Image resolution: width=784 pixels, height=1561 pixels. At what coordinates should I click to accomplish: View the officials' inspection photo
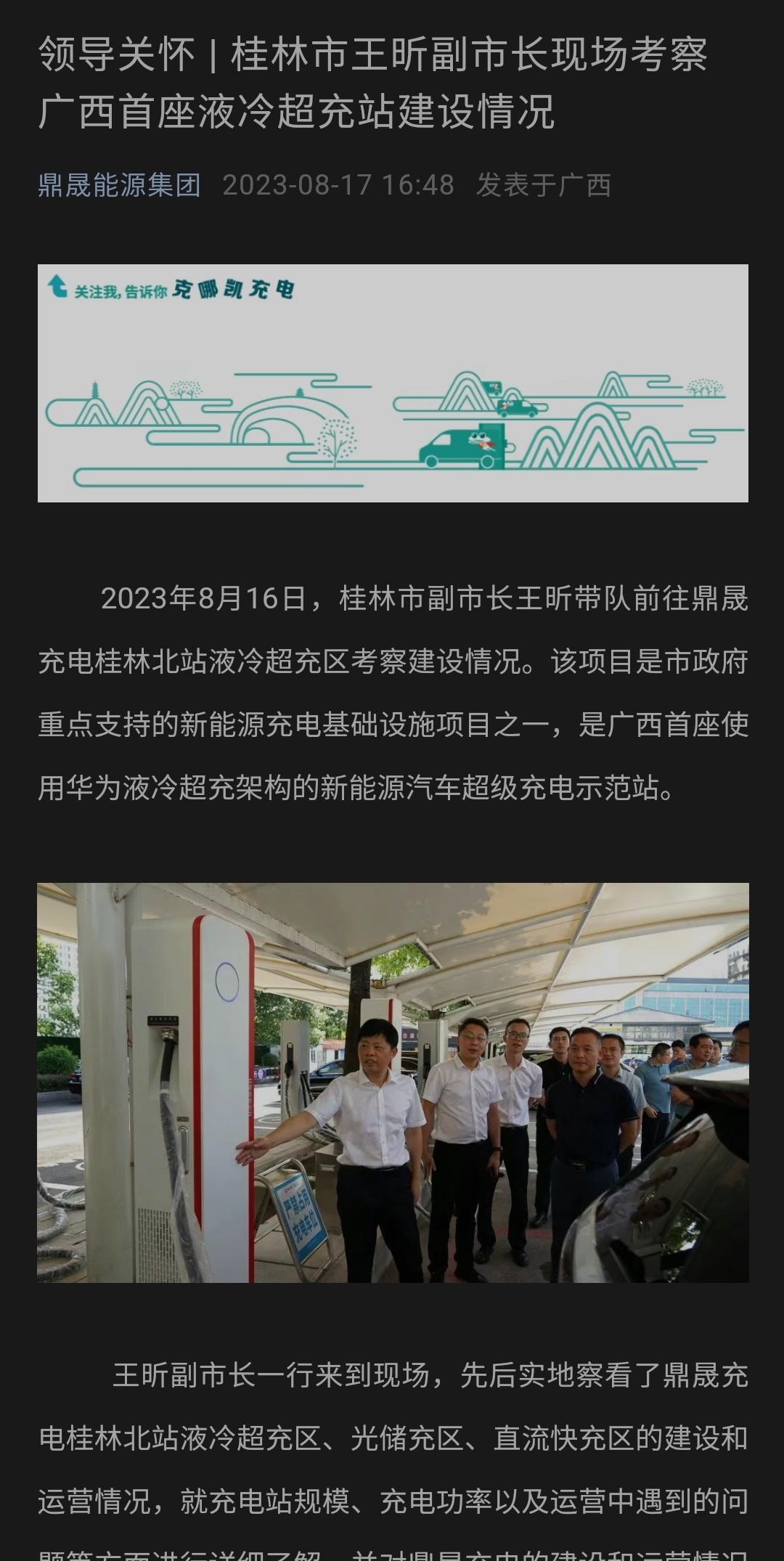[393, 1083]
